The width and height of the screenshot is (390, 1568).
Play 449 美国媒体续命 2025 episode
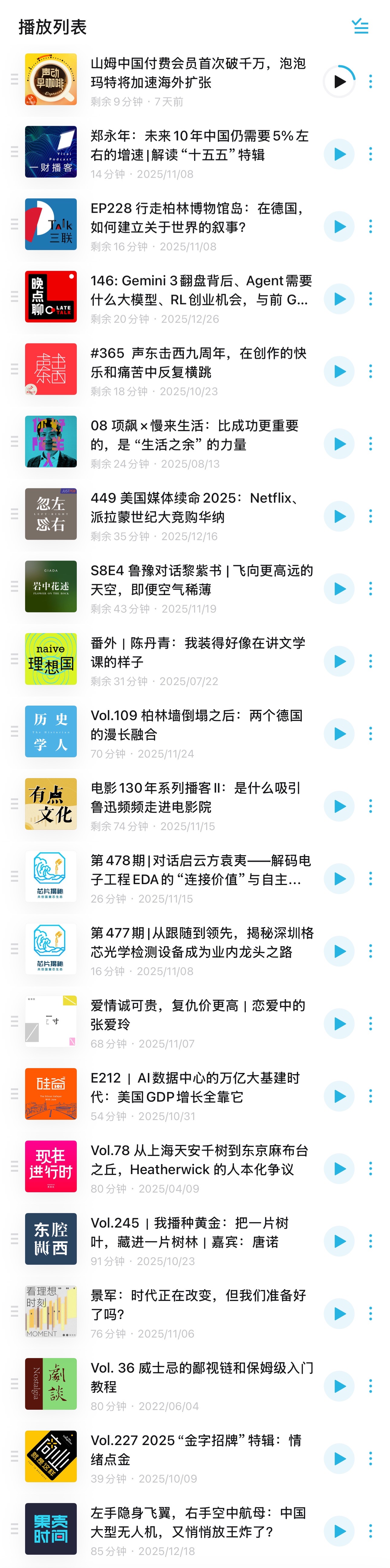(x=340, y=516)
